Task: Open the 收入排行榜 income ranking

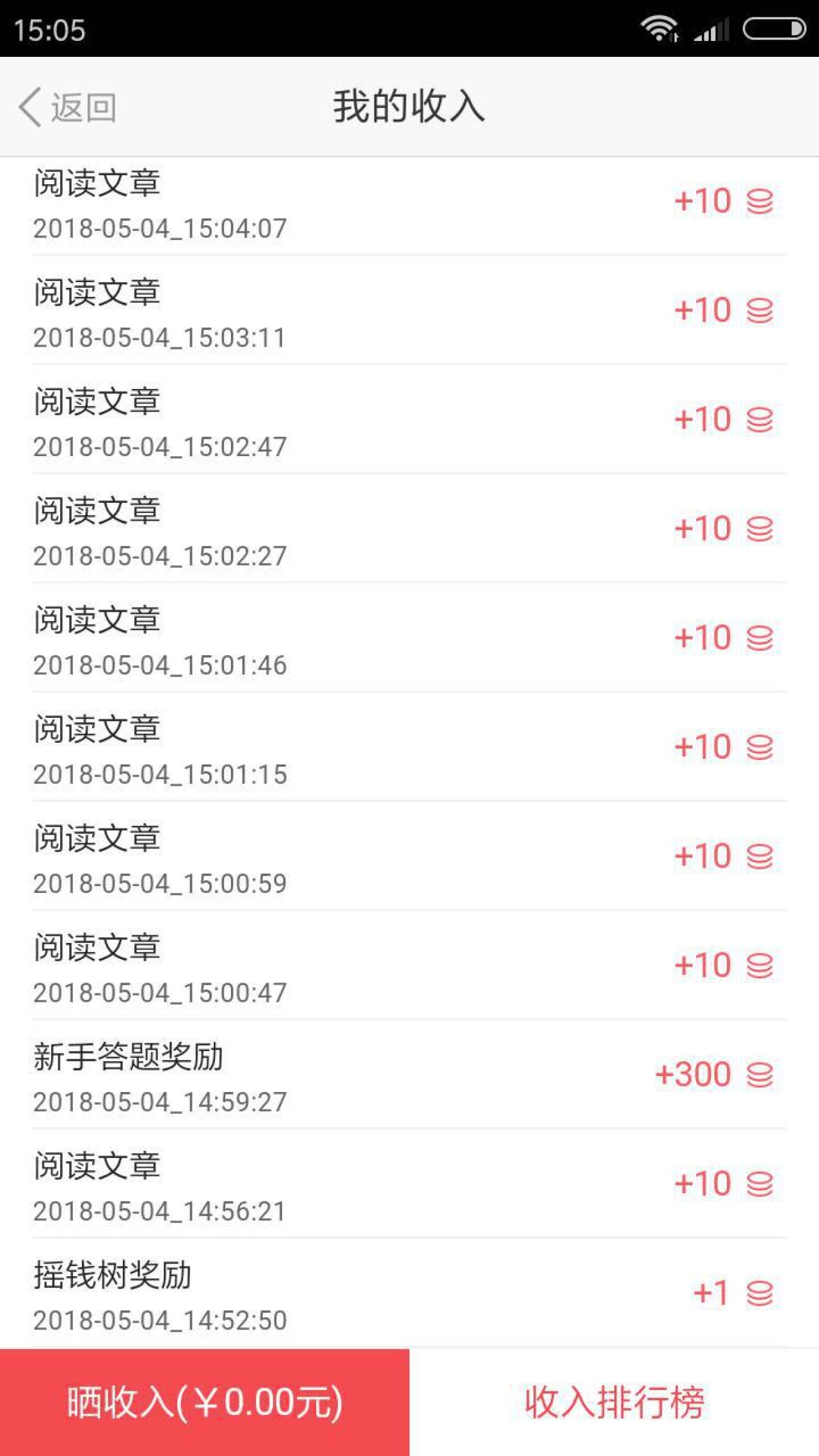Action: pos(614,1402)
